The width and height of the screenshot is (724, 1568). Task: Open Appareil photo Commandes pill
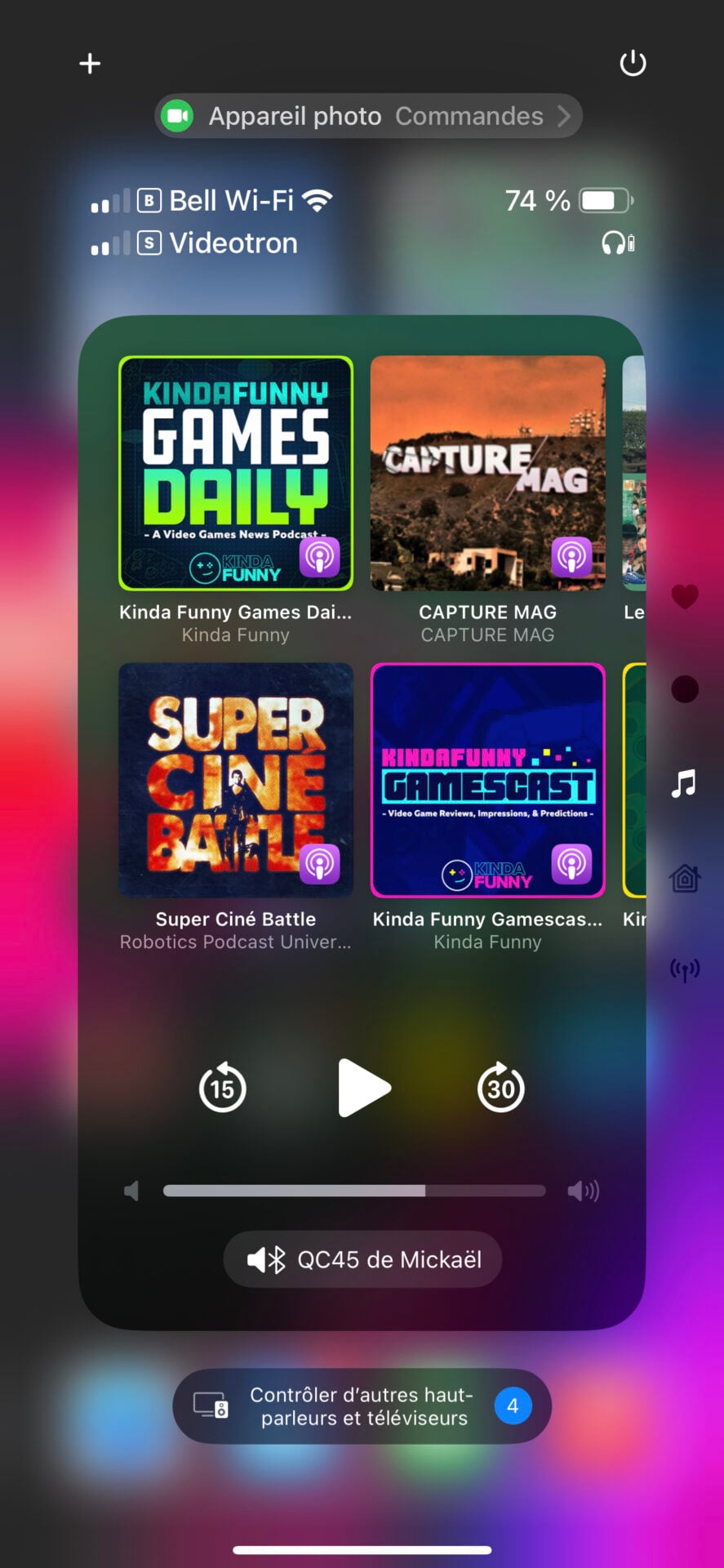pyautogui.click(x=368, y=116)
